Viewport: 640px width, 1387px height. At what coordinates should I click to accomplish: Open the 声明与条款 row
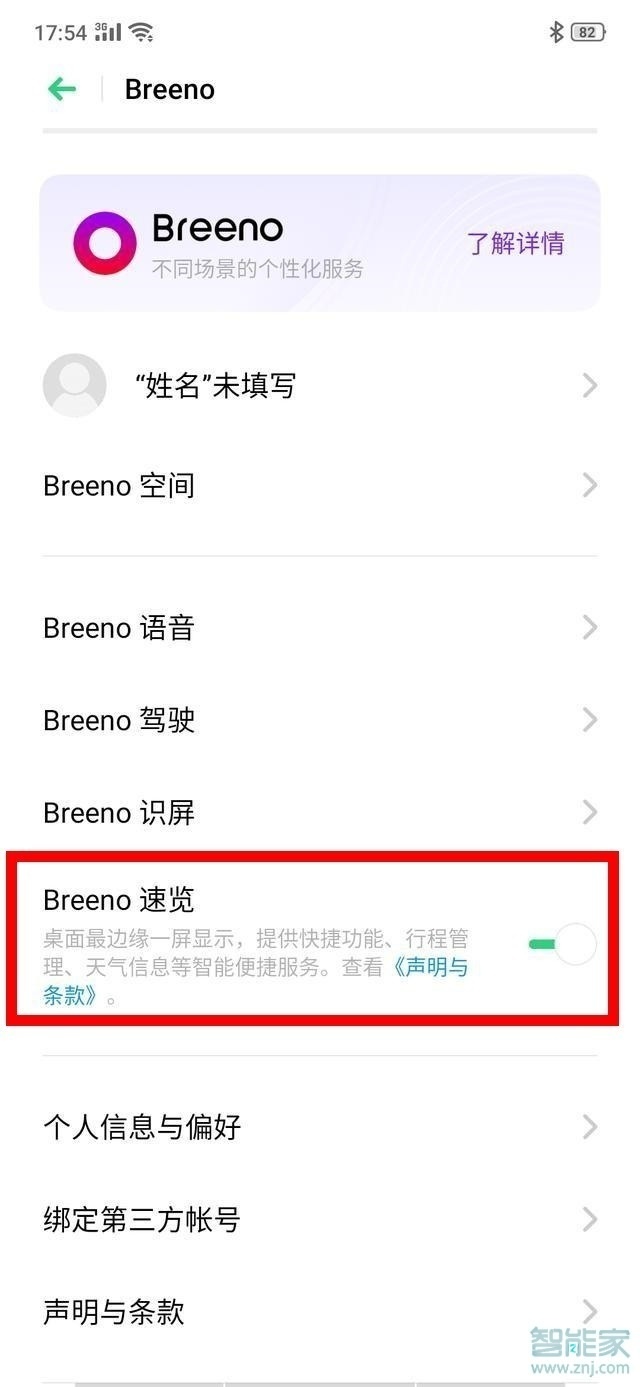(x=320, y=1311)
